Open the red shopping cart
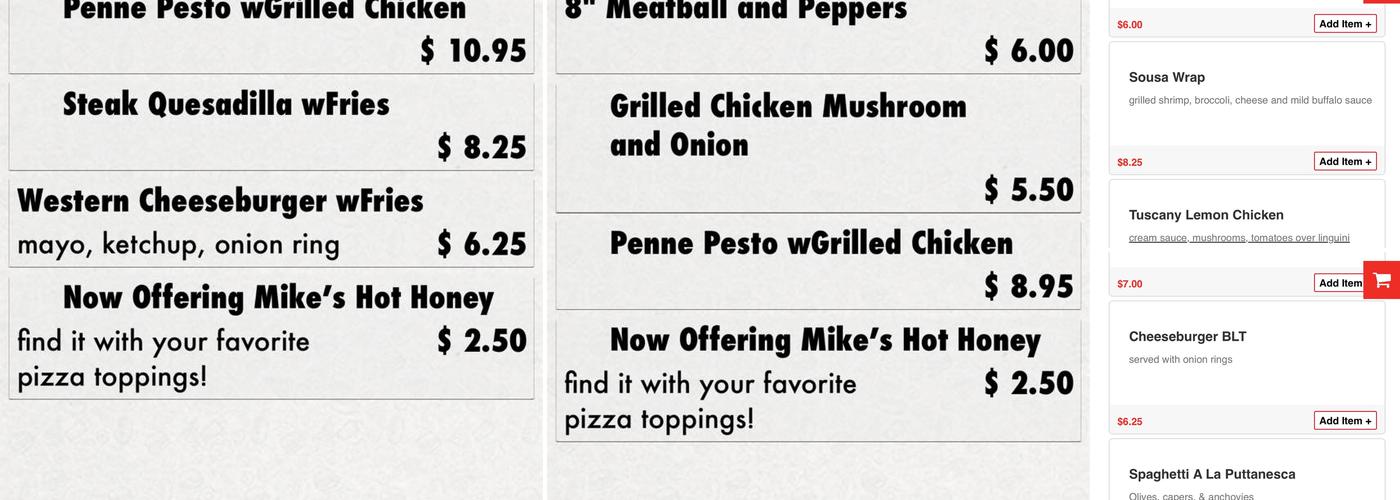This screenshot has height=500, width=1400. point(1382,280)
